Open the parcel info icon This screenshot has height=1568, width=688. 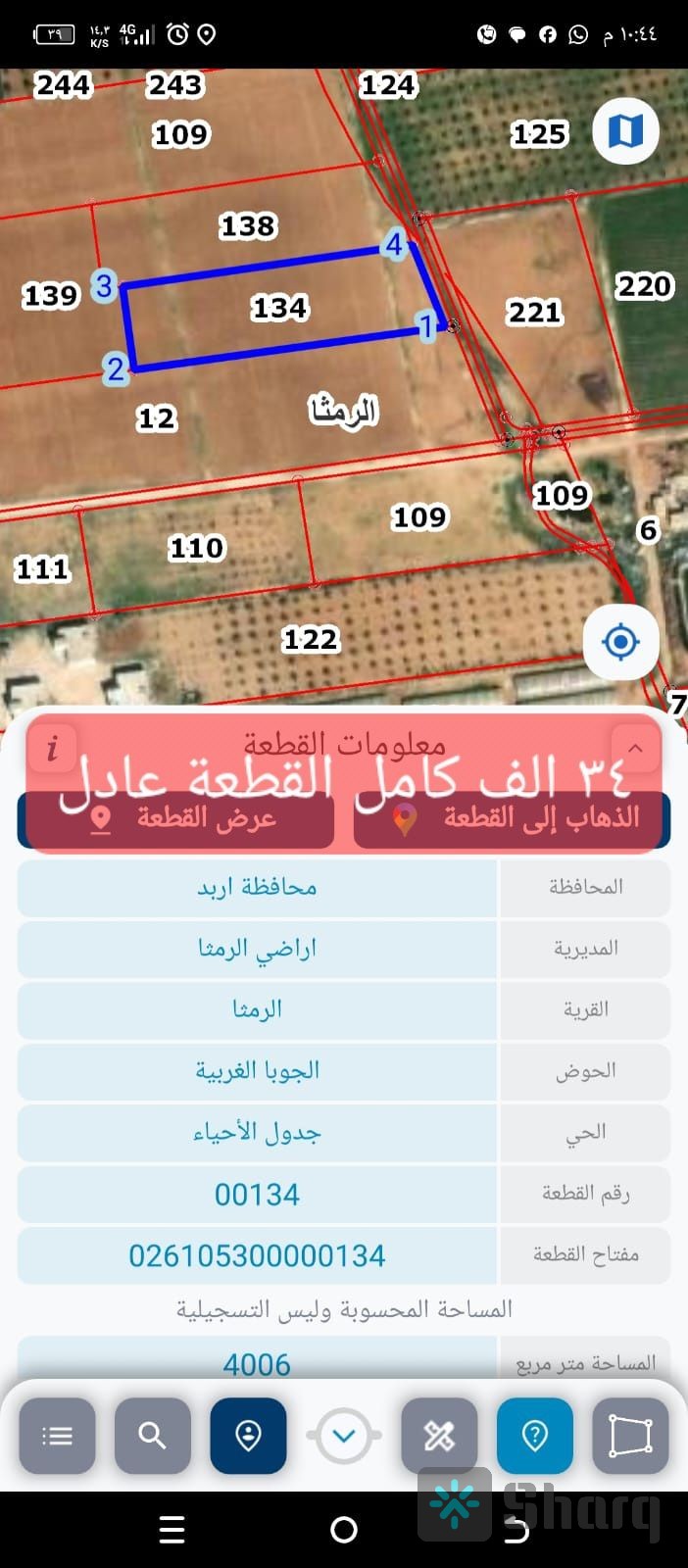tap(53, 749)
